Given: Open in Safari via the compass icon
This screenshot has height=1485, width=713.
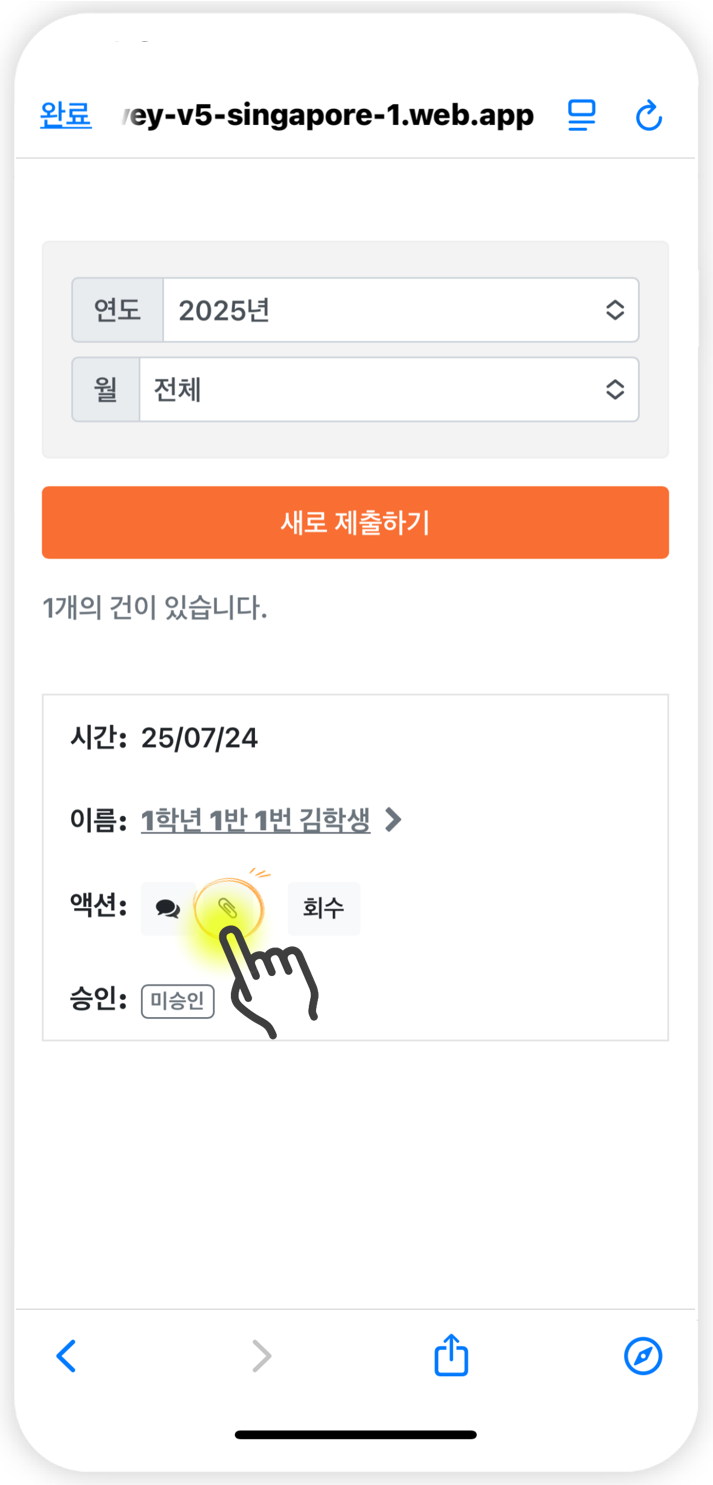Looking at the screenshot, I should (643, 1356).
